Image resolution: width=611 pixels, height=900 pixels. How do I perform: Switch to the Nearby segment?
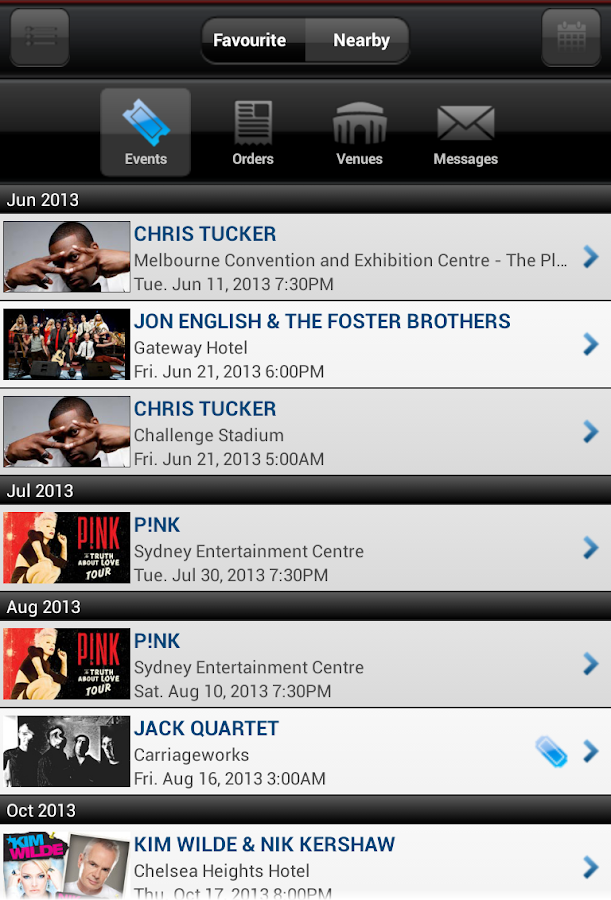[361, 41]
